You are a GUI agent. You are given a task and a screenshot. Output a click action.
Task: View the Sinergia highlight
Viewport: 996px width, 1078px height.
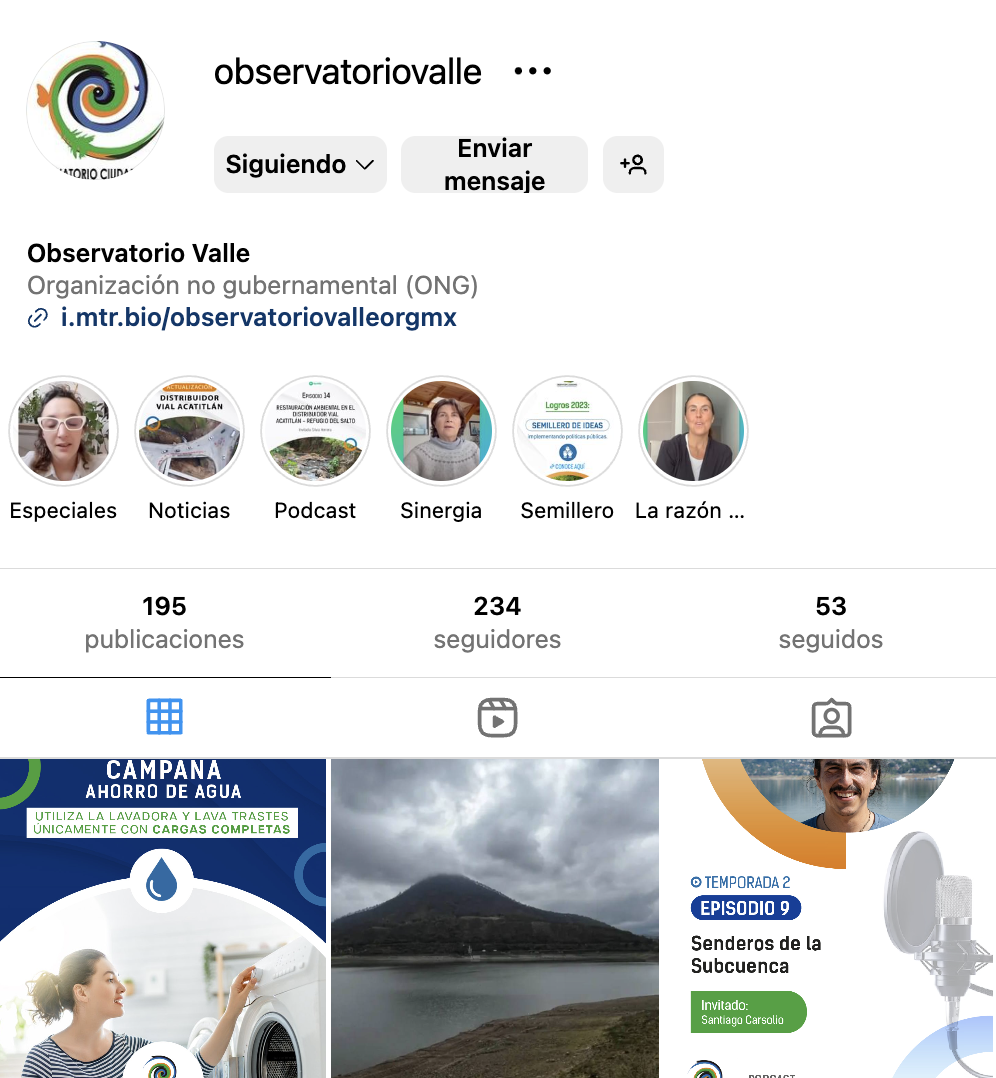[x=441, y=431]
